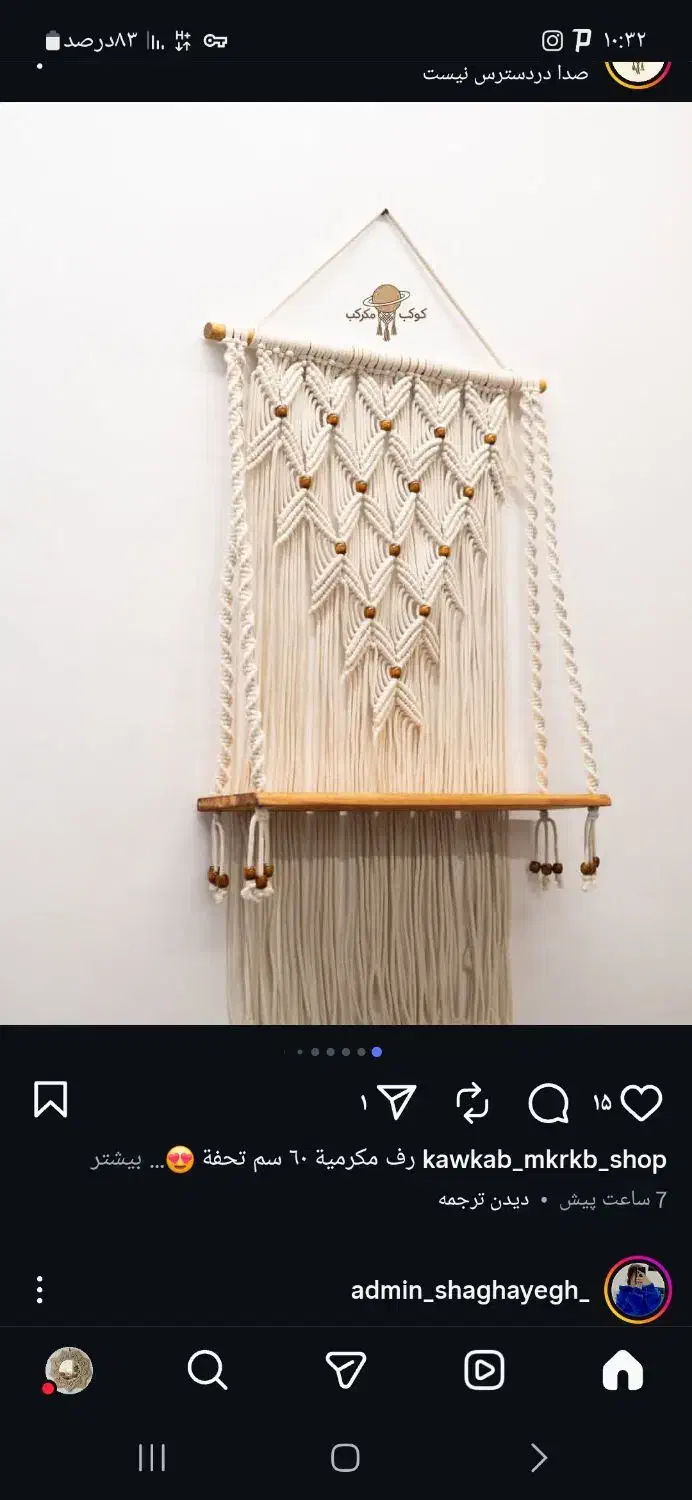Open the Search tab

(207, 1371)
